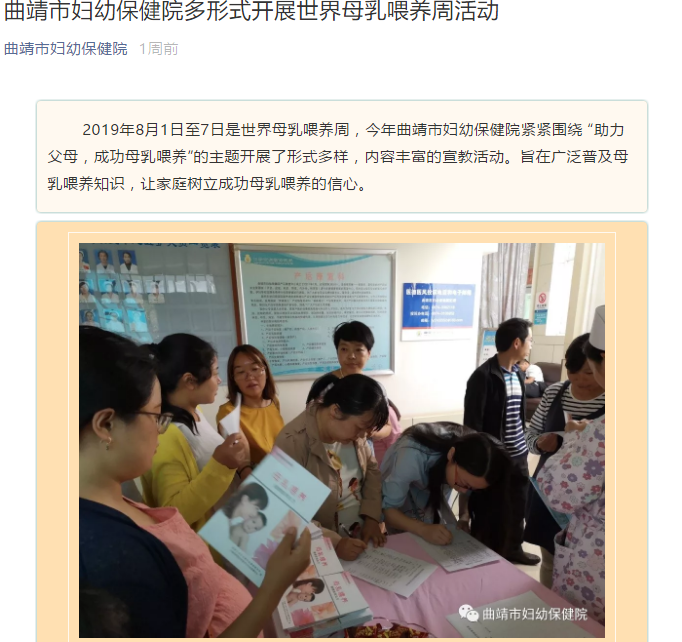Screen dimensions: 682x642
Task: View the article photo in full size
Action: point(341,438)
